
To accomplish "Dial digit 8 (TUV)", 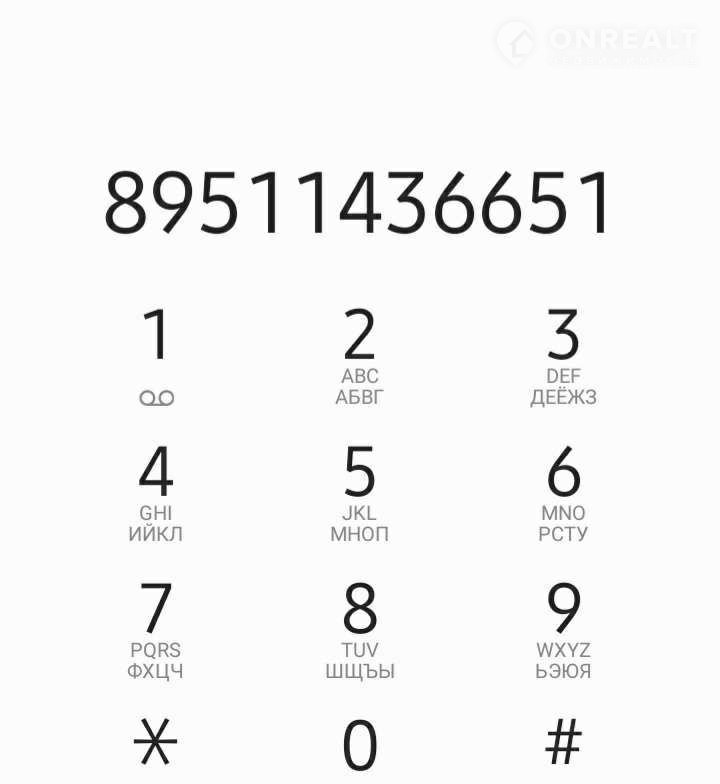I will point(360,628).
